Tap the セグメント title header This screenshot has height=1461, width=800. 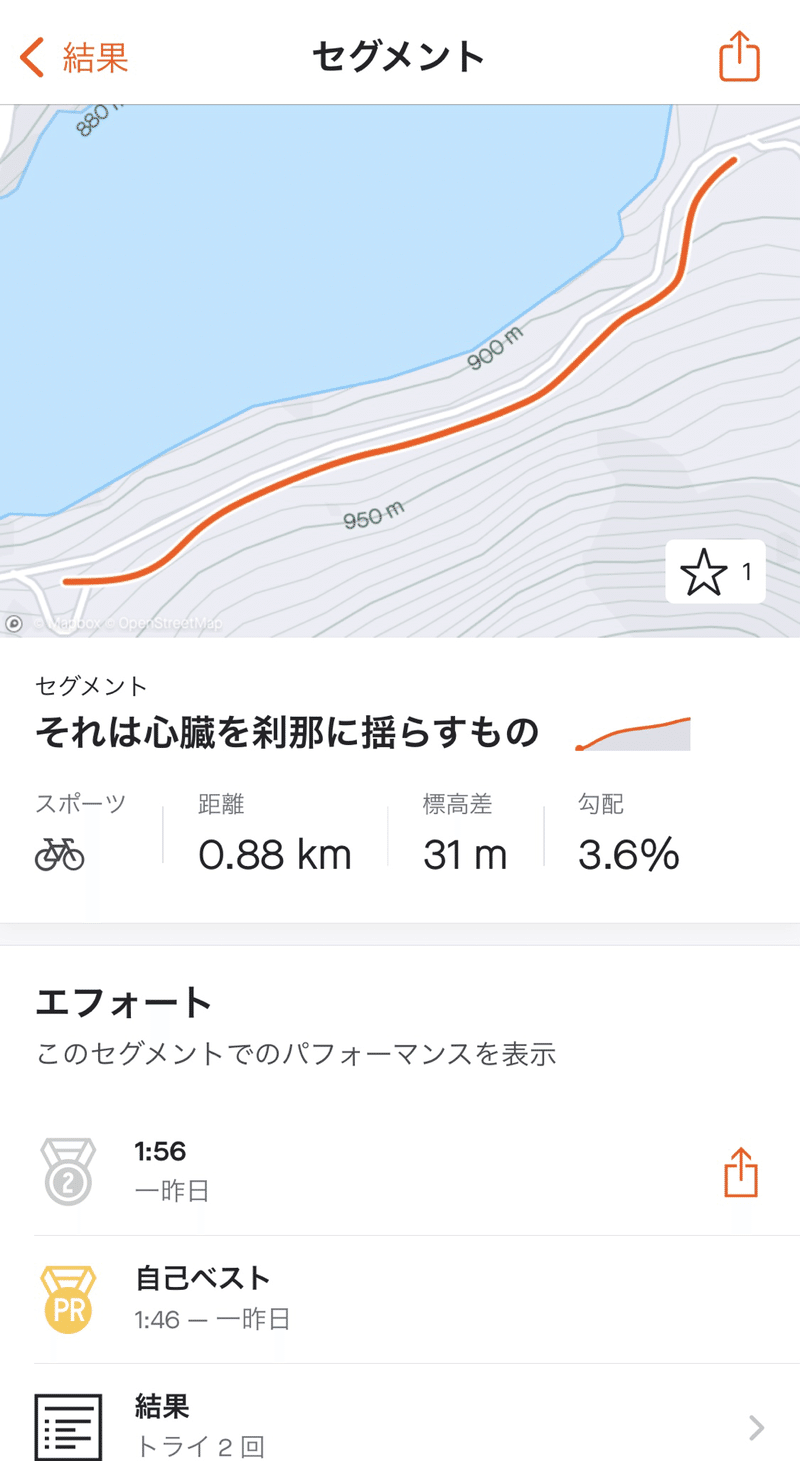(399, 57)
